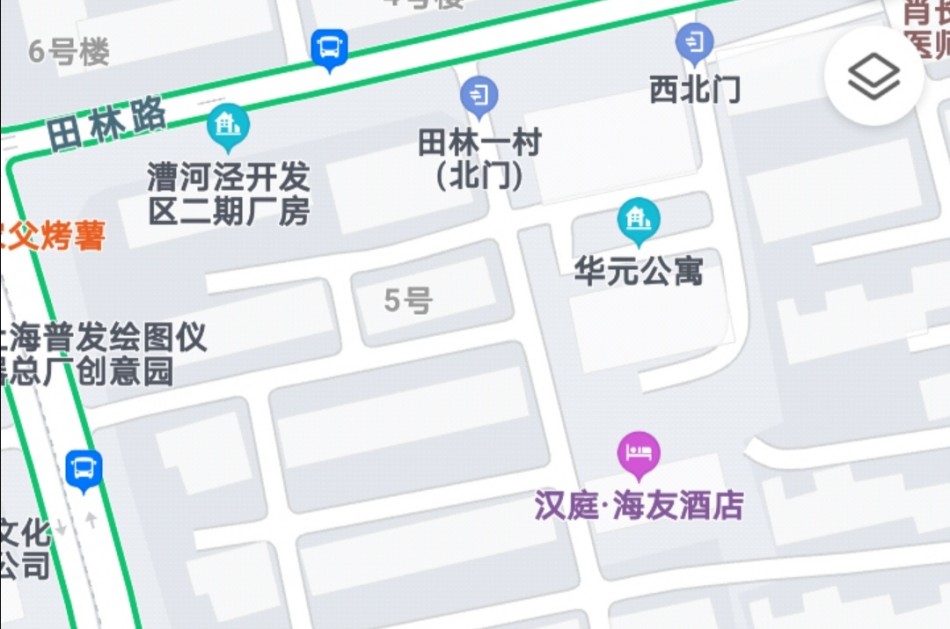This screenshot has width=950, height=629.
Task: Select the bus stop near 上海普发绘图仪
Action: 84,469
